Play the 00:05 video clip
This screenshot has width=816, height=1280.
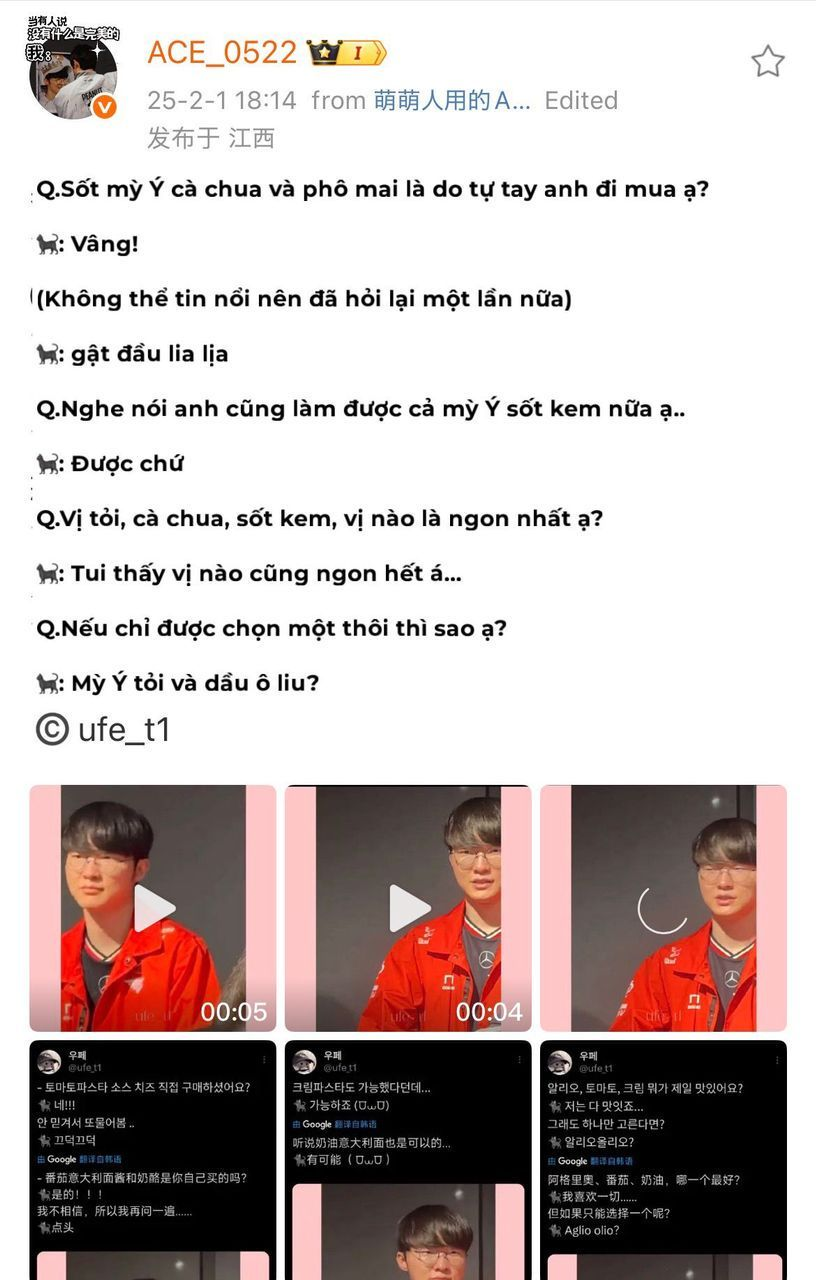click(153, 908)
